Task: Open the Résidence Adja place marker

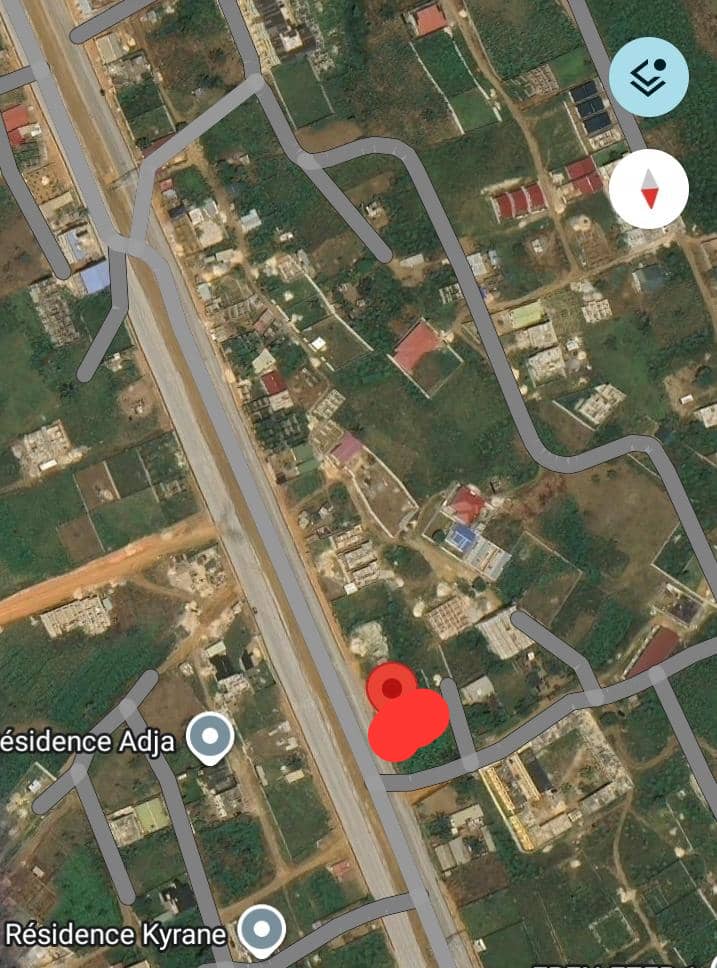Action: coord(210,739)
